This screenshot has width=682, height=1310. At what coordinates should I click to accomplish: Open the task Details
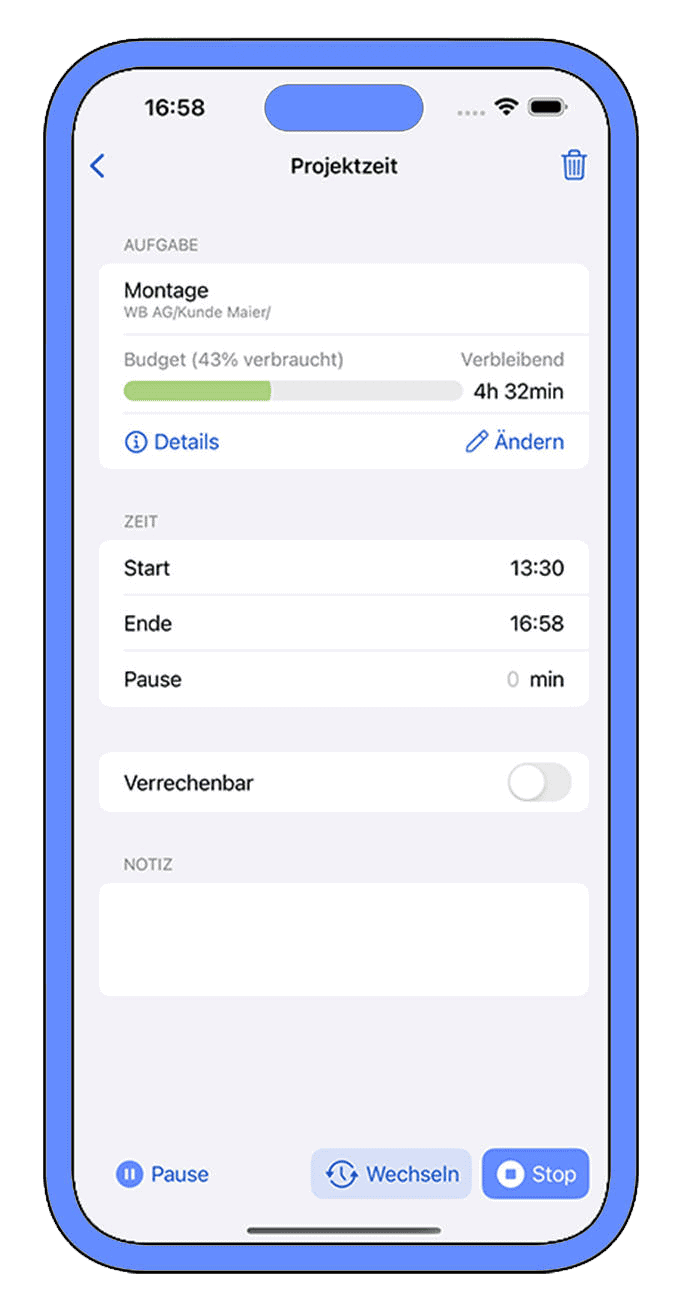(172, 442)
